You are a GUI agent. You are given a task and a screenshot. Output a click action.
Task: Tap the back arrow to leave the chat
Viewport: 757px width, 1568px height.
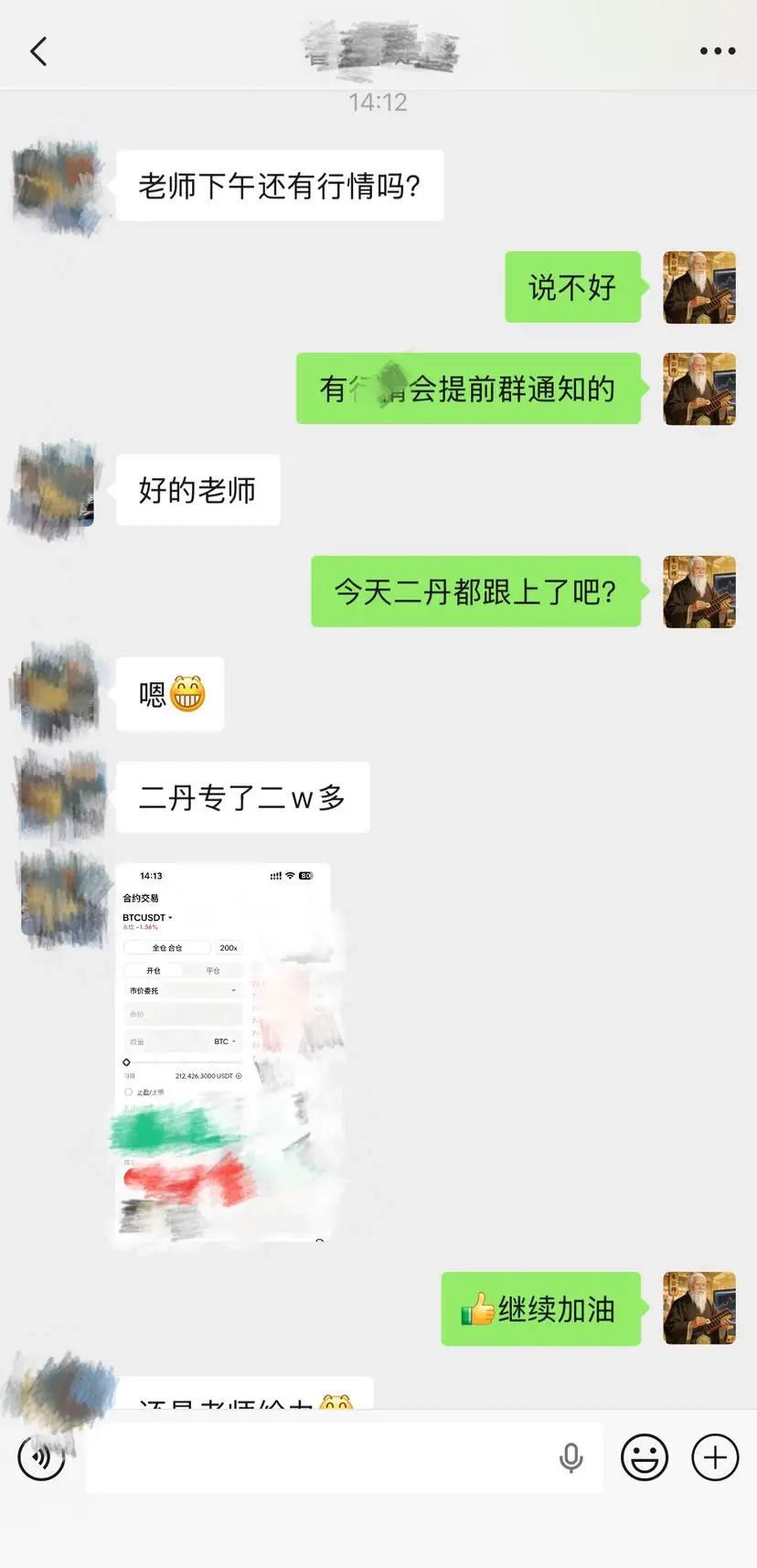pyautogui.click(x=38, y=51)
